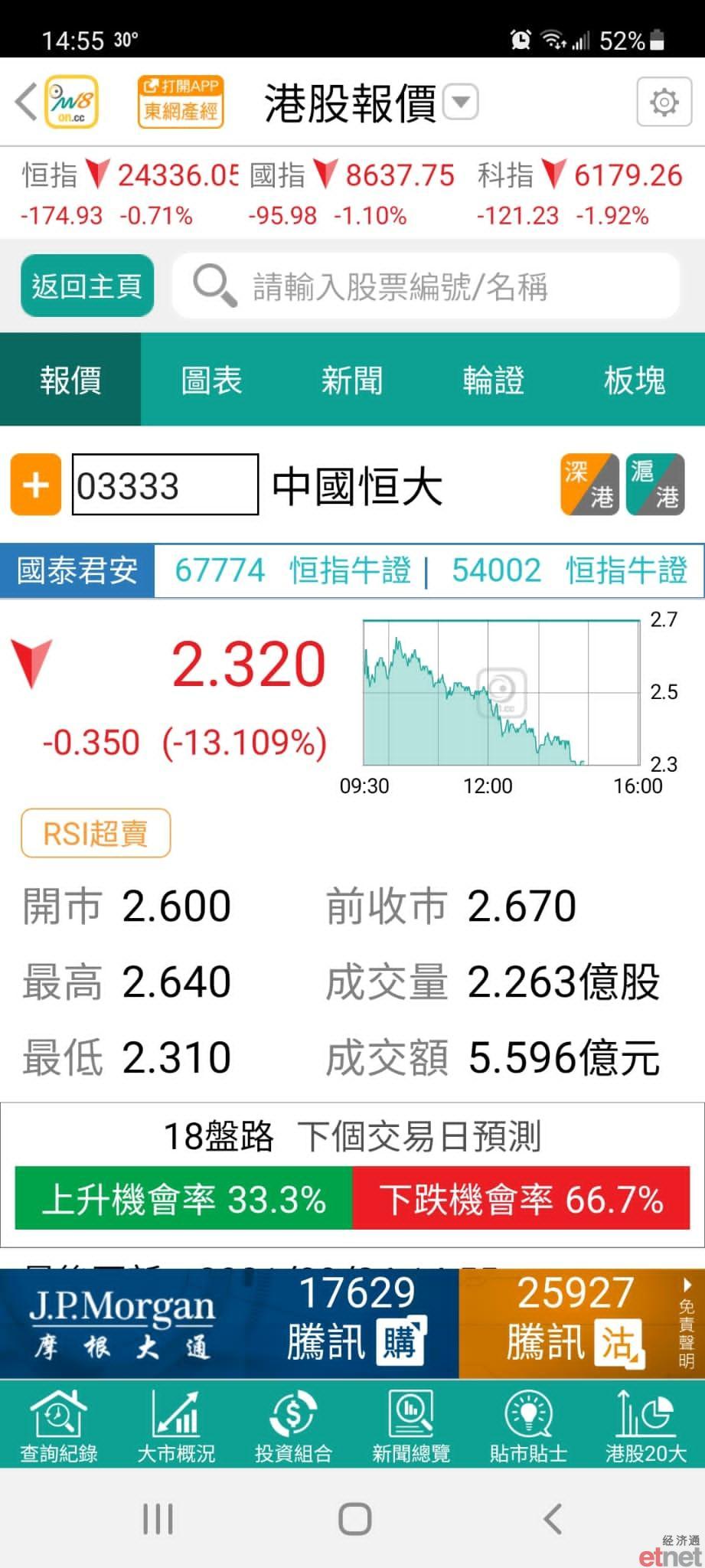Switch to the 板塊 tab
Viewport: 705px width, 1568px height.
[x=634, y=380]
